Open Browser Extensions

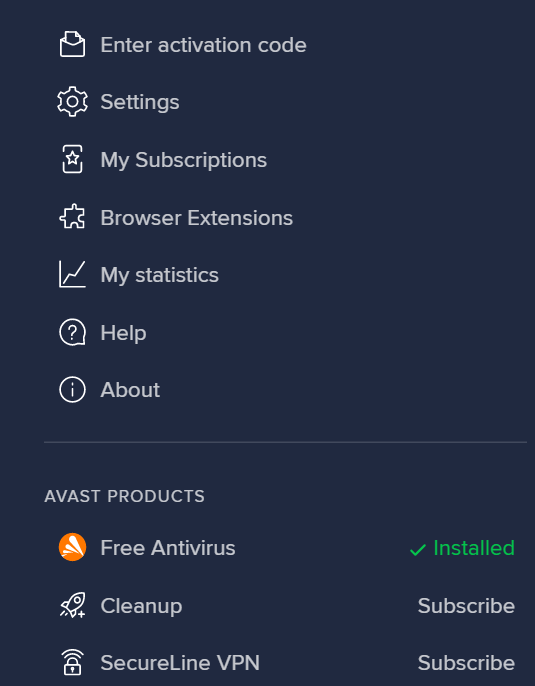click(176, 217)
